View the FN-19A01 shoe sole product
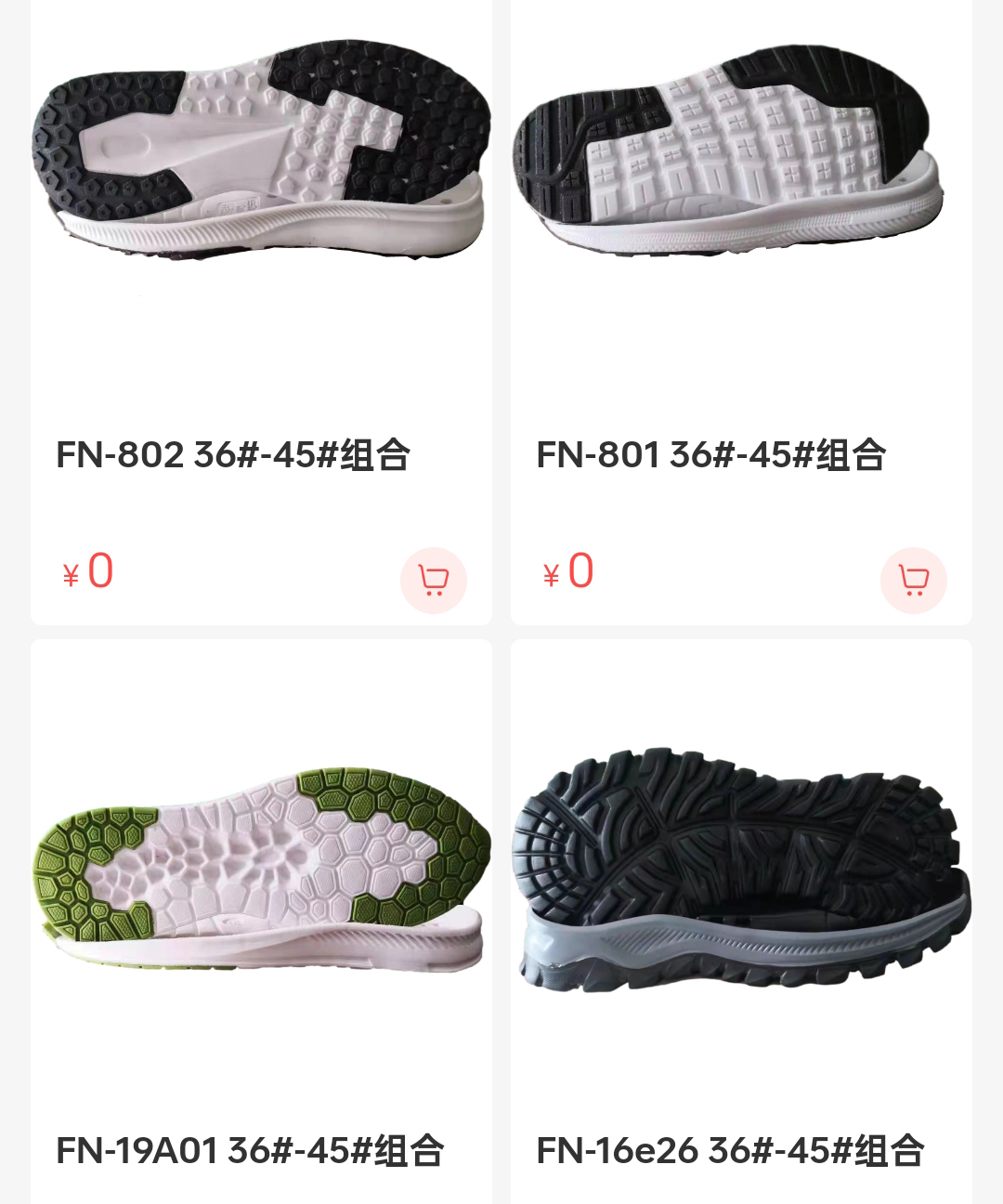Viewport: 1003px width, 1204px height. point(261,869)
